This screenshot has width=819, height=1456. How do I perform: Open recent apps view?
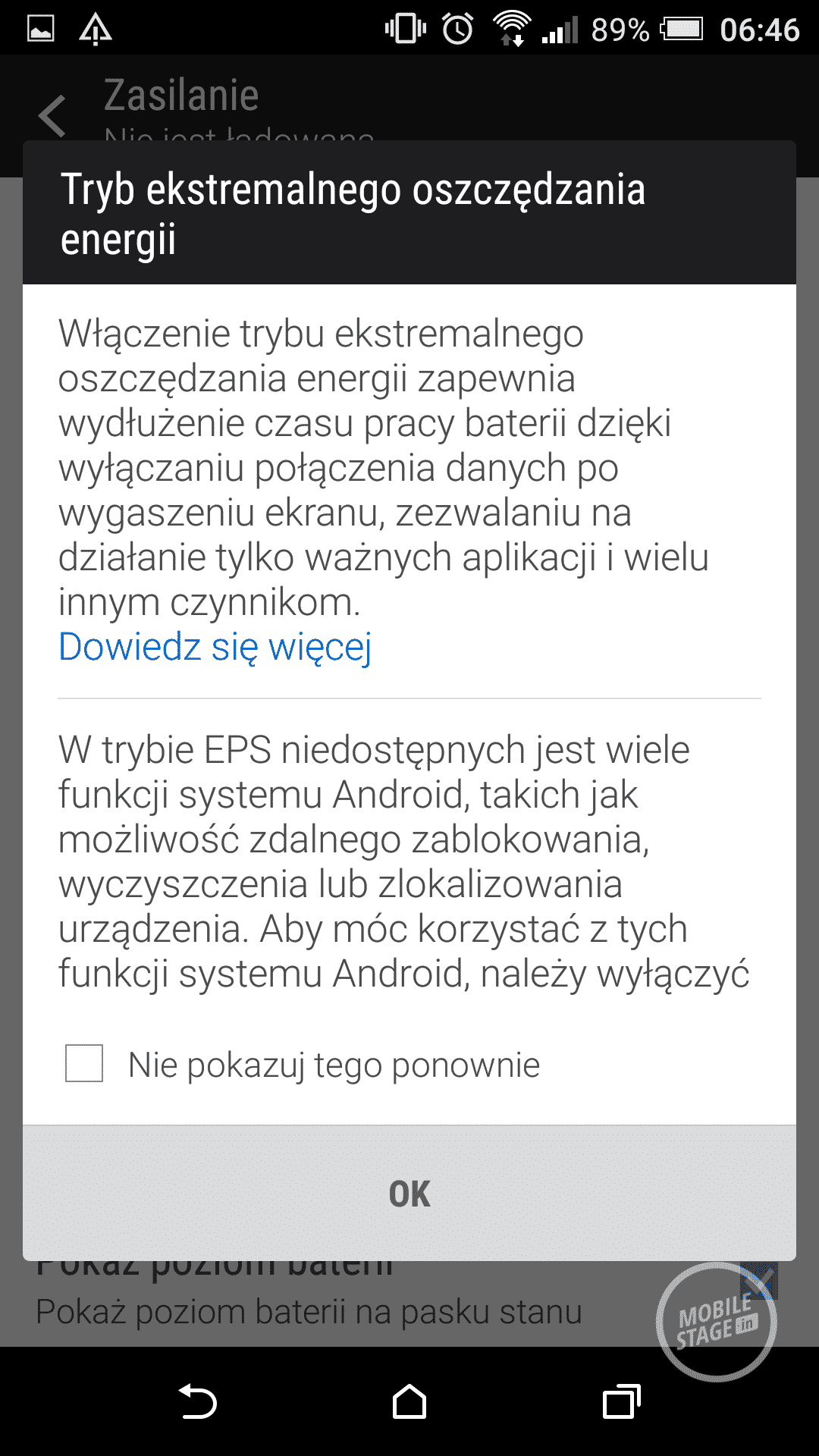click(622, 1401)
